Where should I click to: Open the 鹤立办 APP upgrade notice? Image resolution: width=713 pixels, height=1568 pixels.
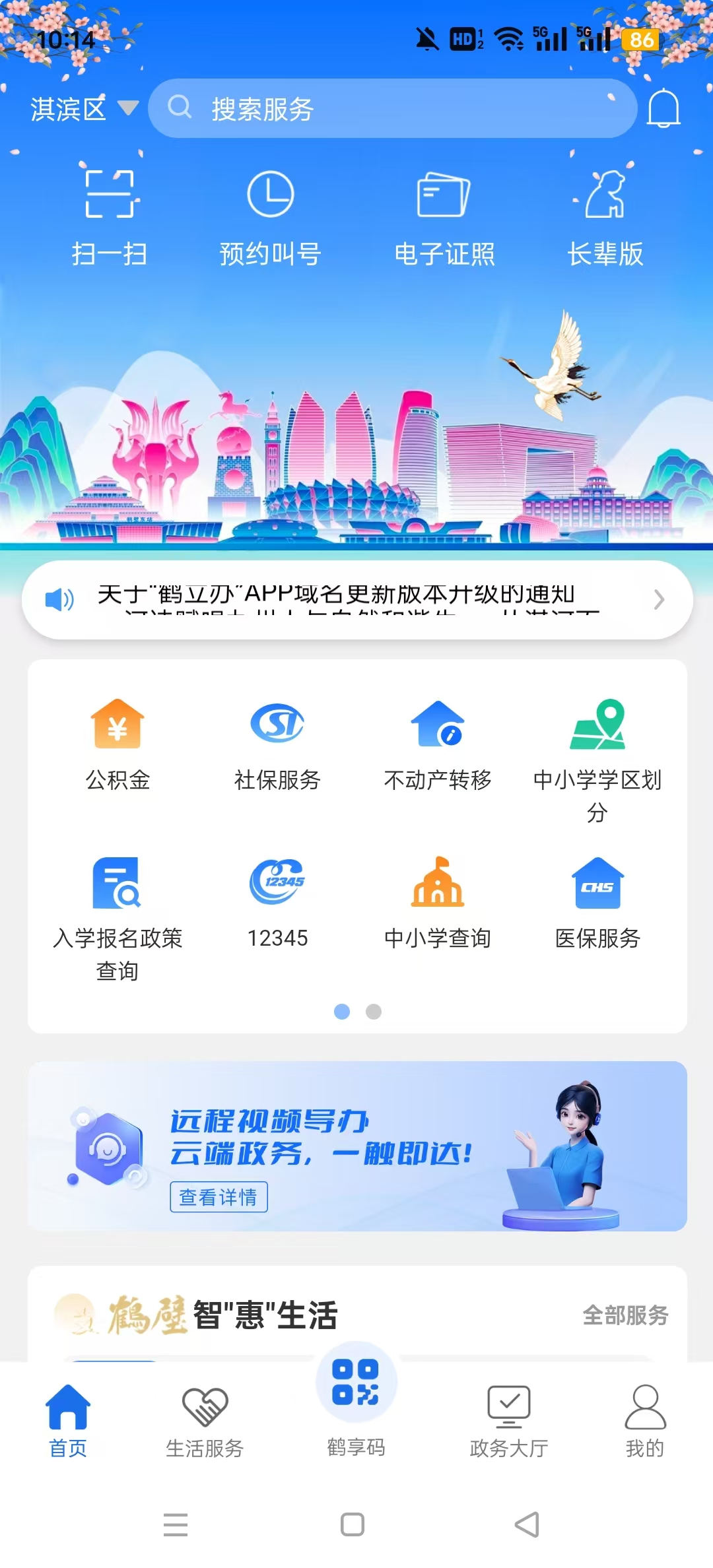356,599
